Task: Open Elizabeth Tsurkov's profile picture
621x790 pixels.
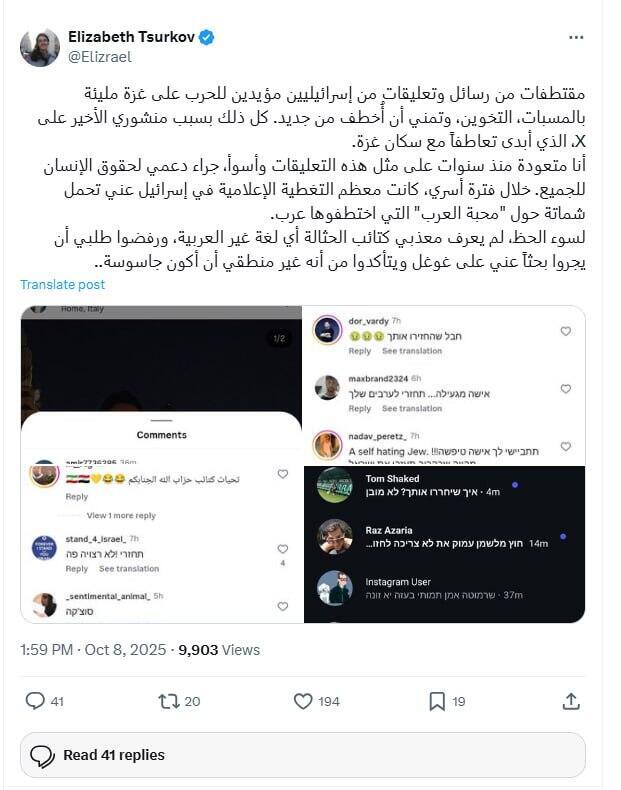Action: [x=40, y=47]
